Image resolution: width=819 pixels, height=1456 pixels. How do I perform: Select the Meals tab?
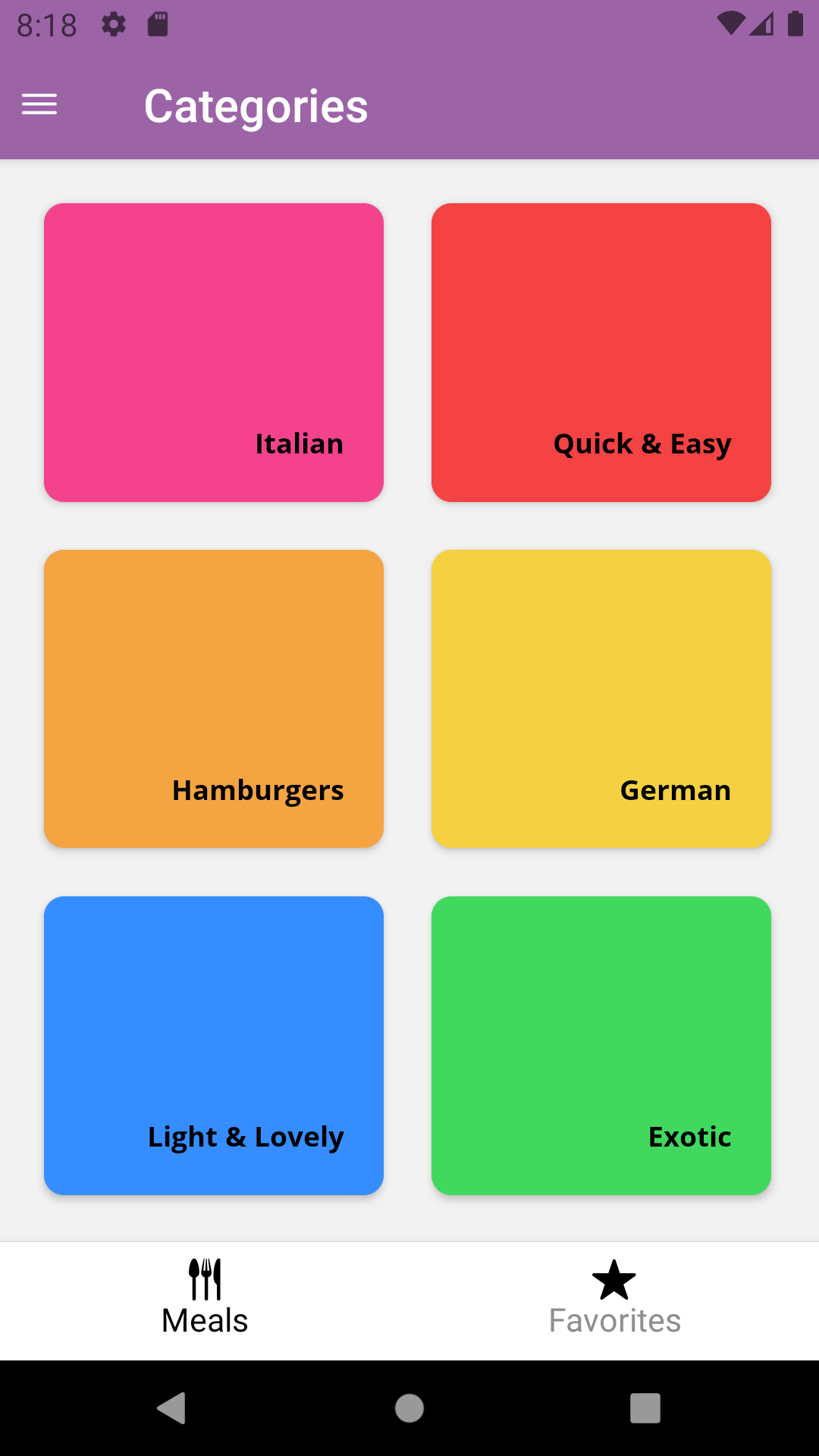205,1301
